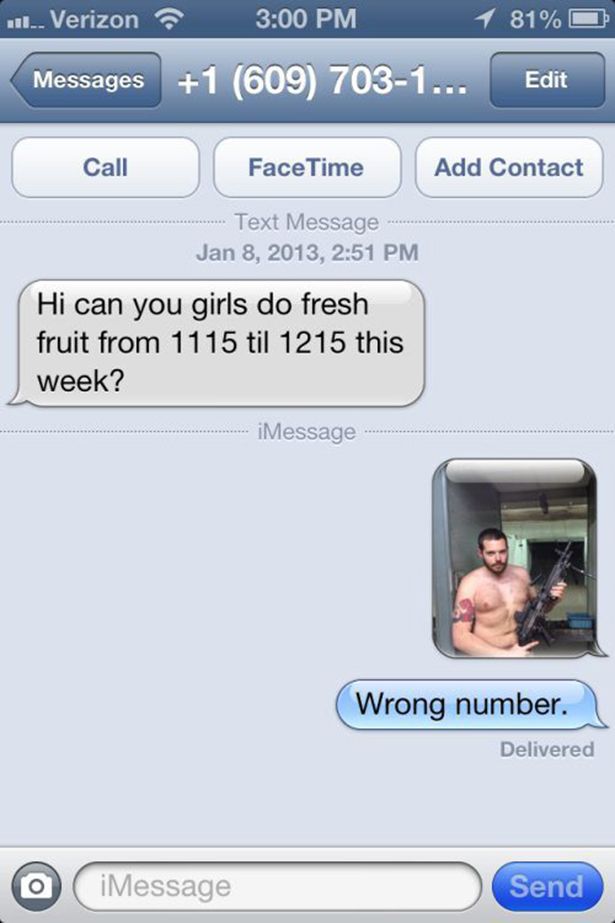Add this number as a contact
Screen dimensions: 615x923
[508, 167]
